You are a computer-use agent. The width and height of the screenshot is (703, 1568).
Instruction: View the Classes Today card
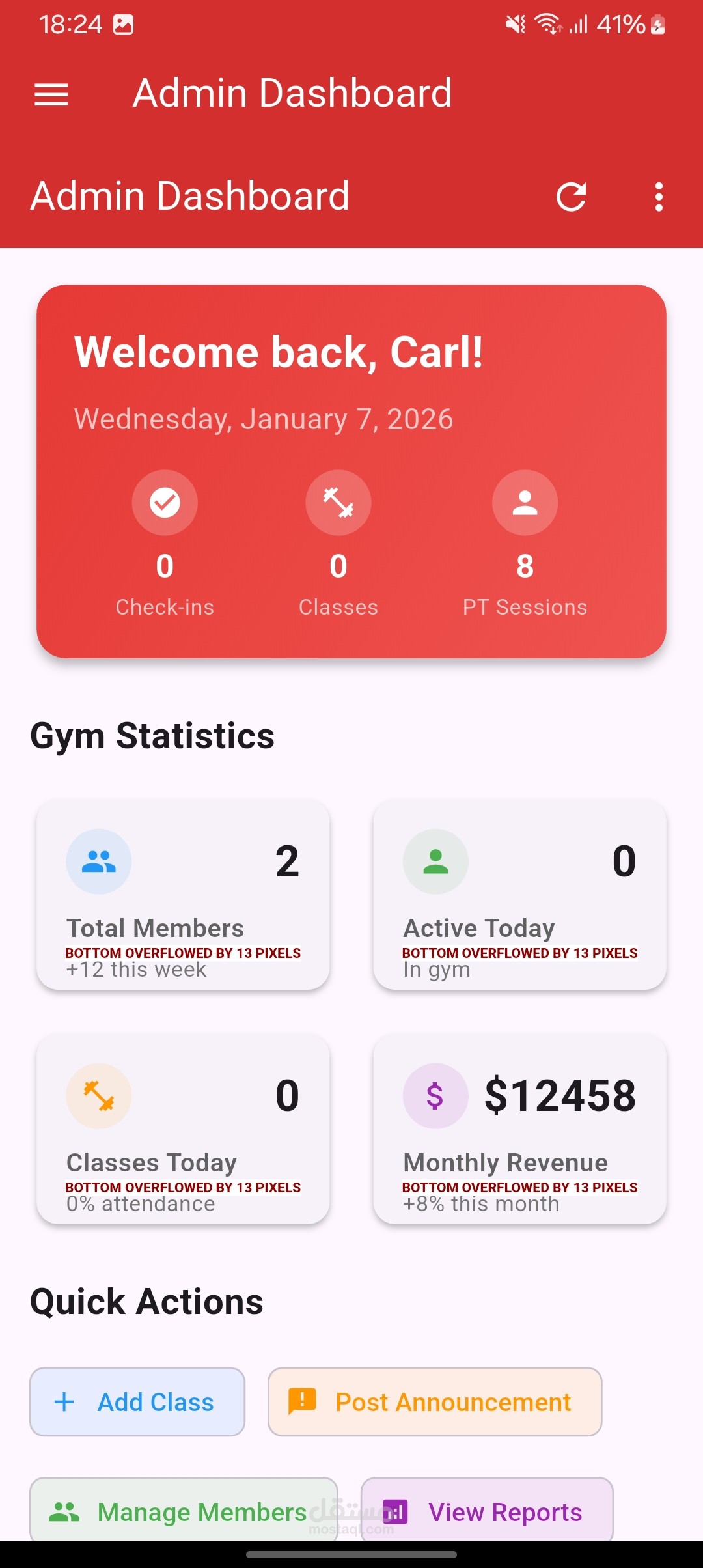183,1129
